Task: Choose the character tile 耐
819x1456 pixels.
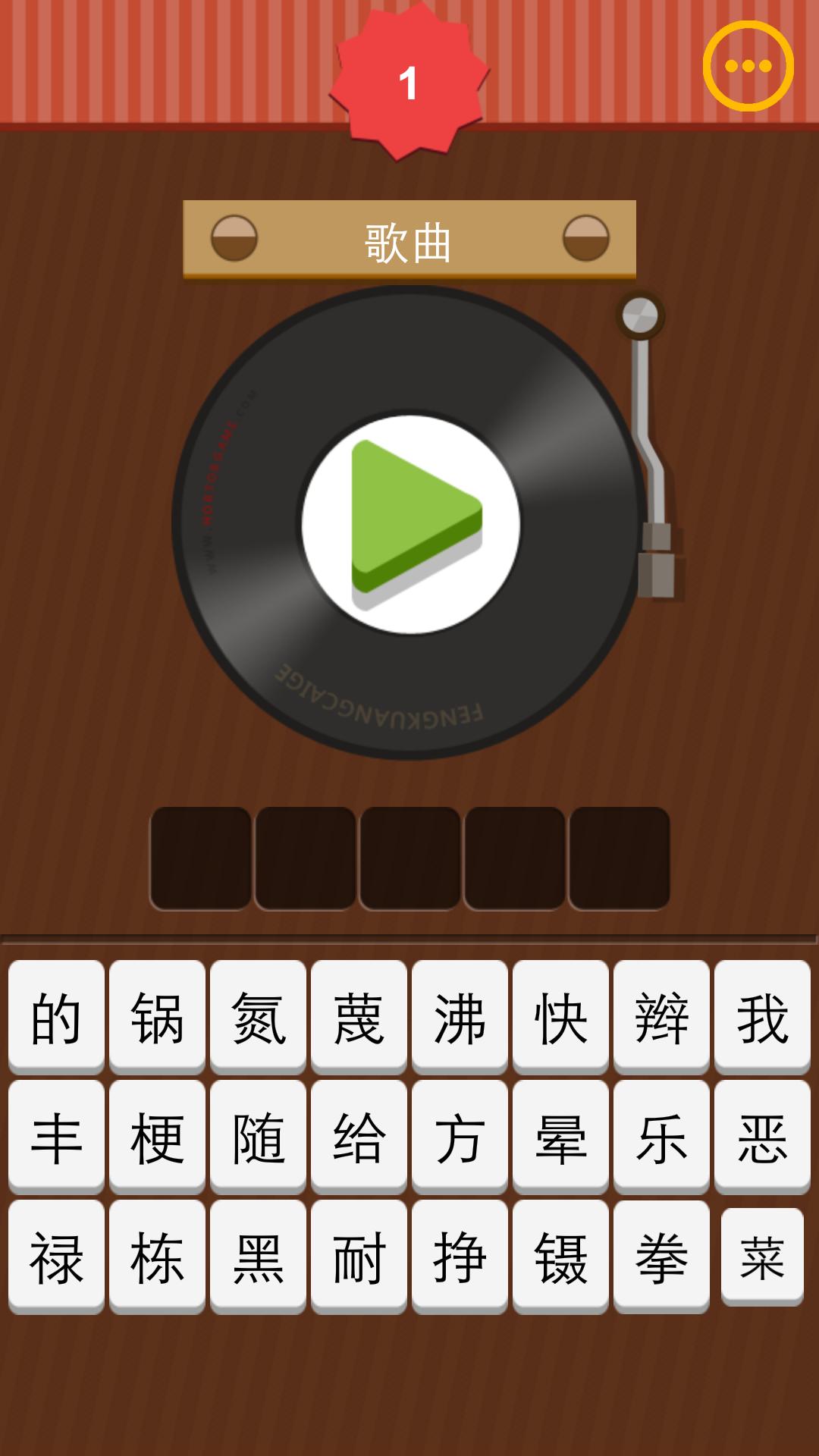Action: [x=359, y=1256]
